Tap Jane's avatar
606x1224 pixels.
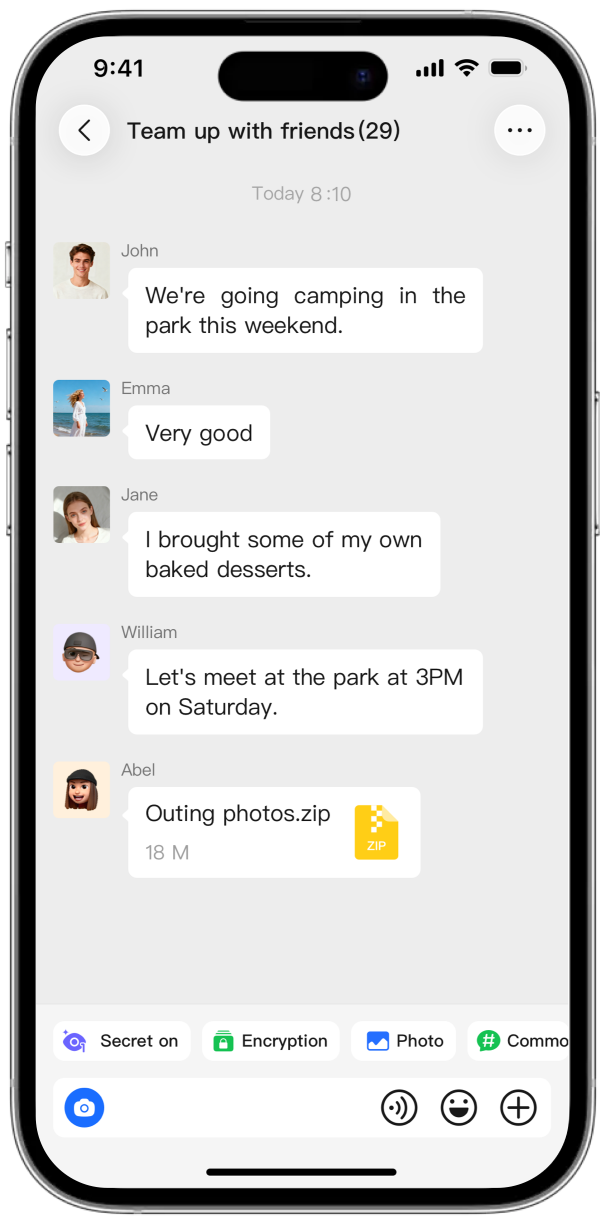pos(81,514)
